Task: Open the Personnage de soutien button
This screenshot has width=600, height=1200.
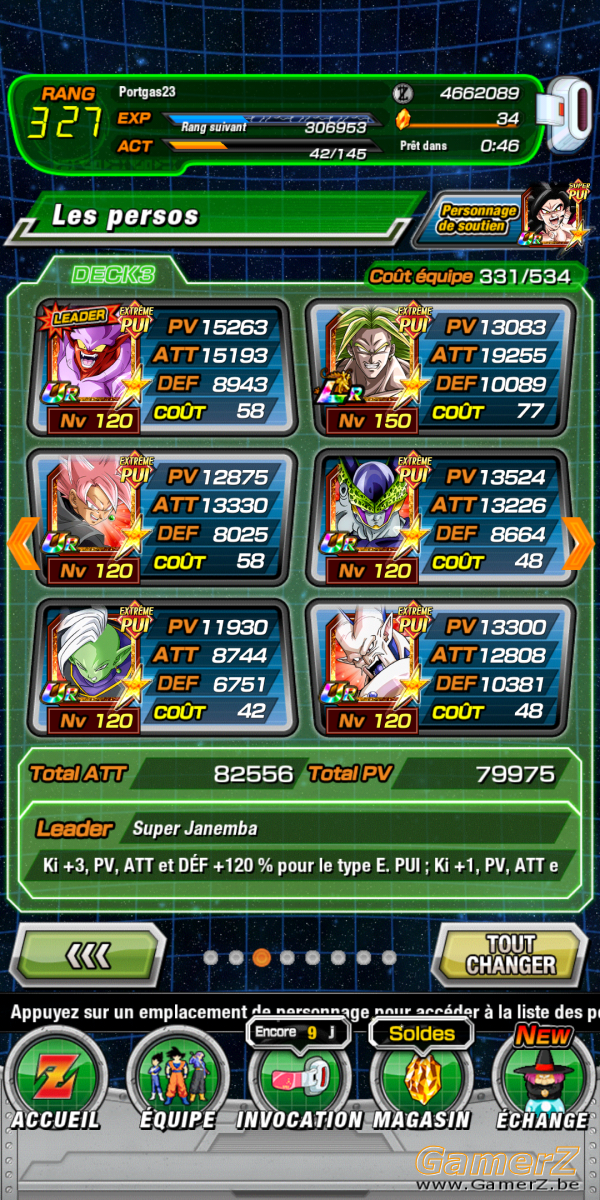Action: click(x=505, y=216)
